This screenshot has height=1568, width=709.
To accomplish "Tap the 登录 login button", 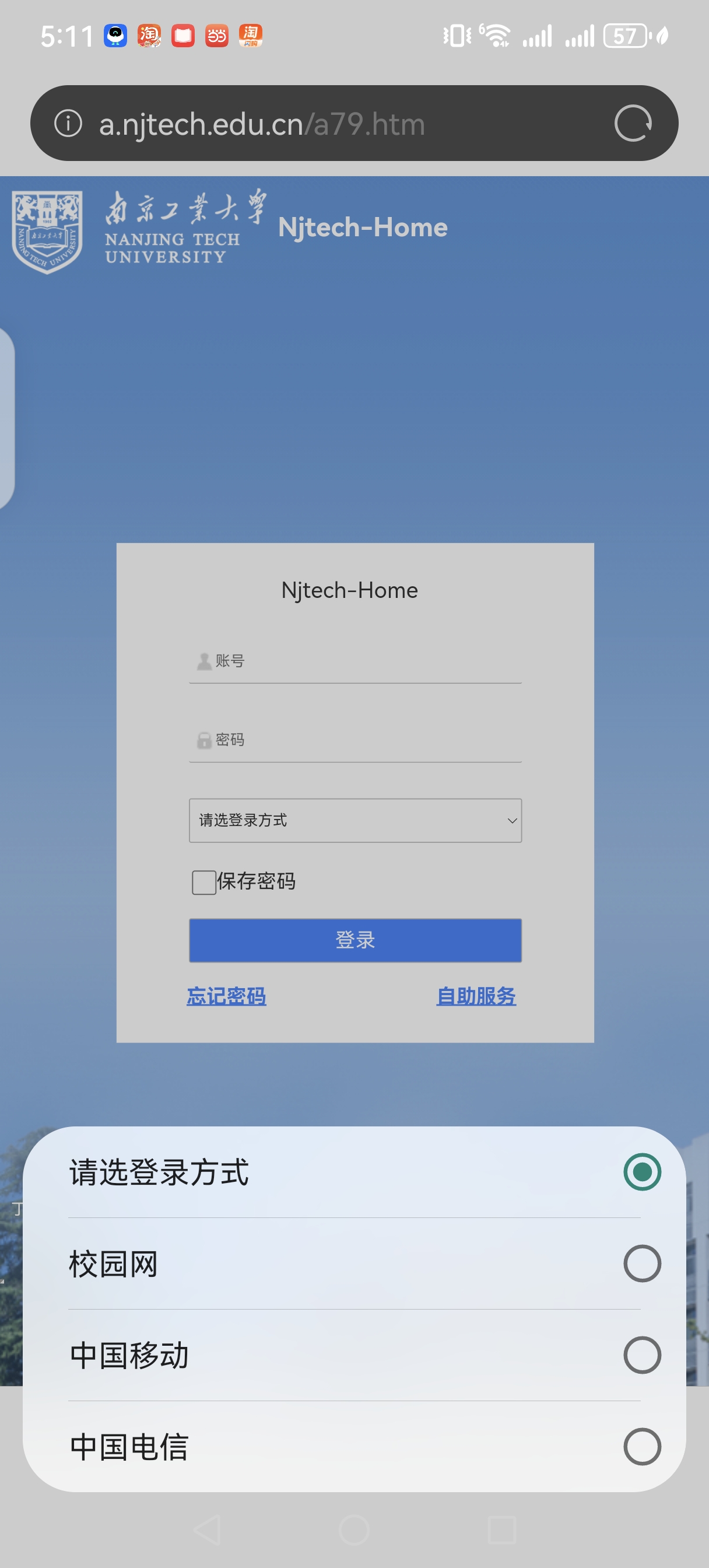I will coord(355,940).
